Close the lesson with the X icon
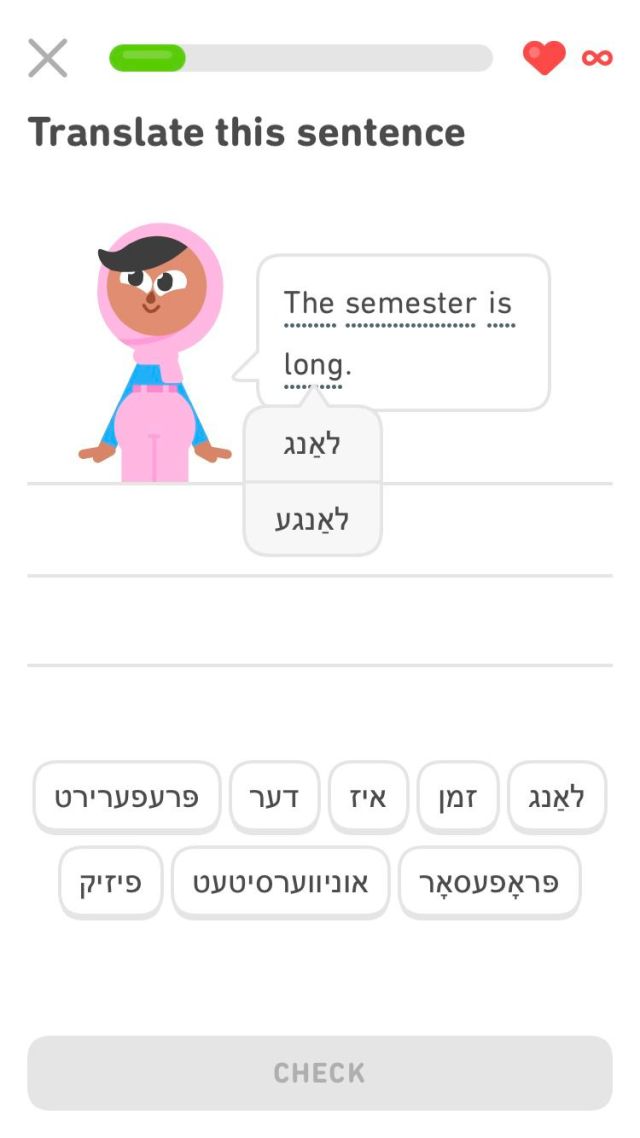The image size is (640, 1138). click(48, 58)
